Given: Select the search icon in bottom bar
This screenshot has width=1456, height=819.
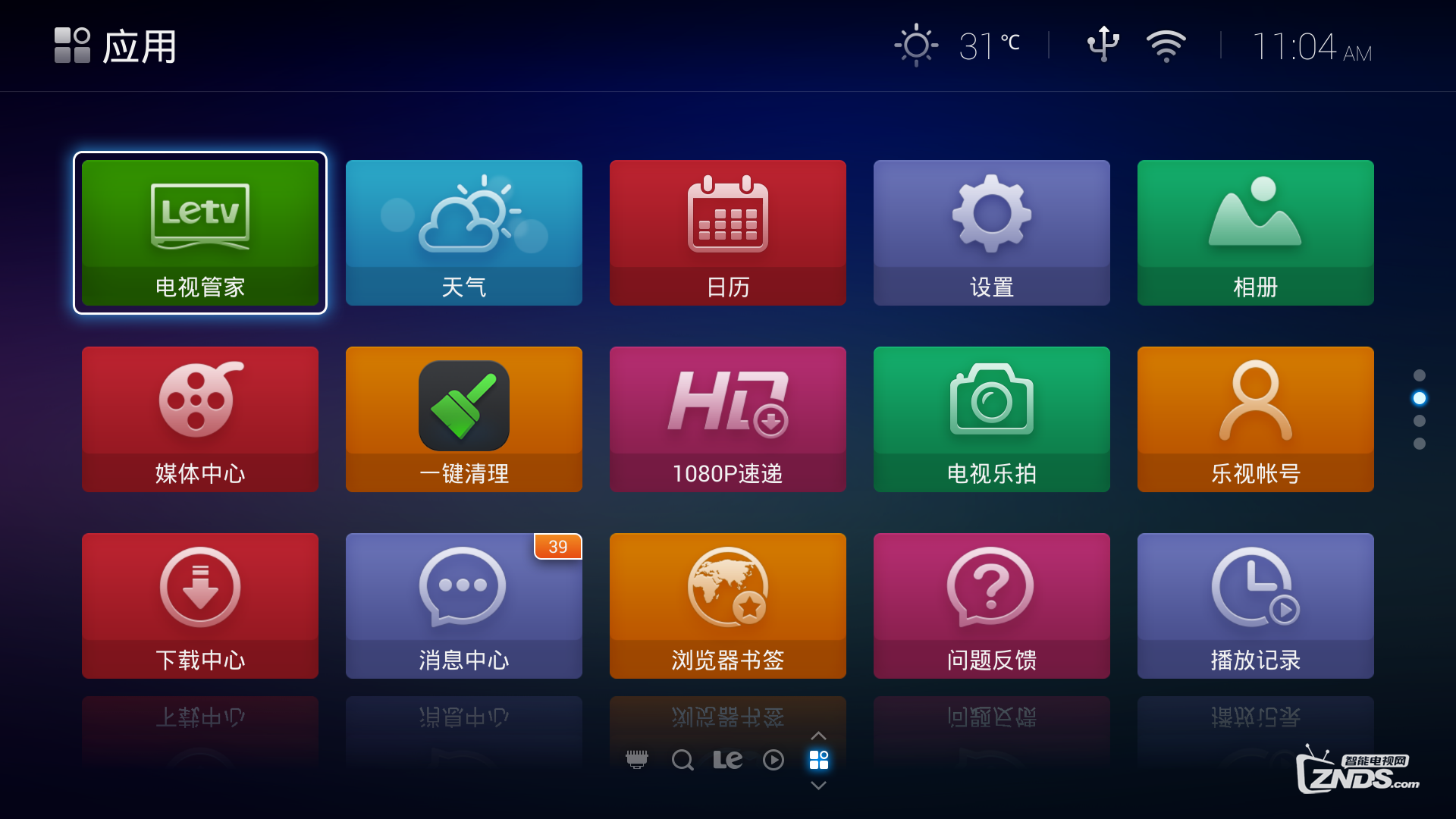Looking at the screenshot, I should click(682, 760).
